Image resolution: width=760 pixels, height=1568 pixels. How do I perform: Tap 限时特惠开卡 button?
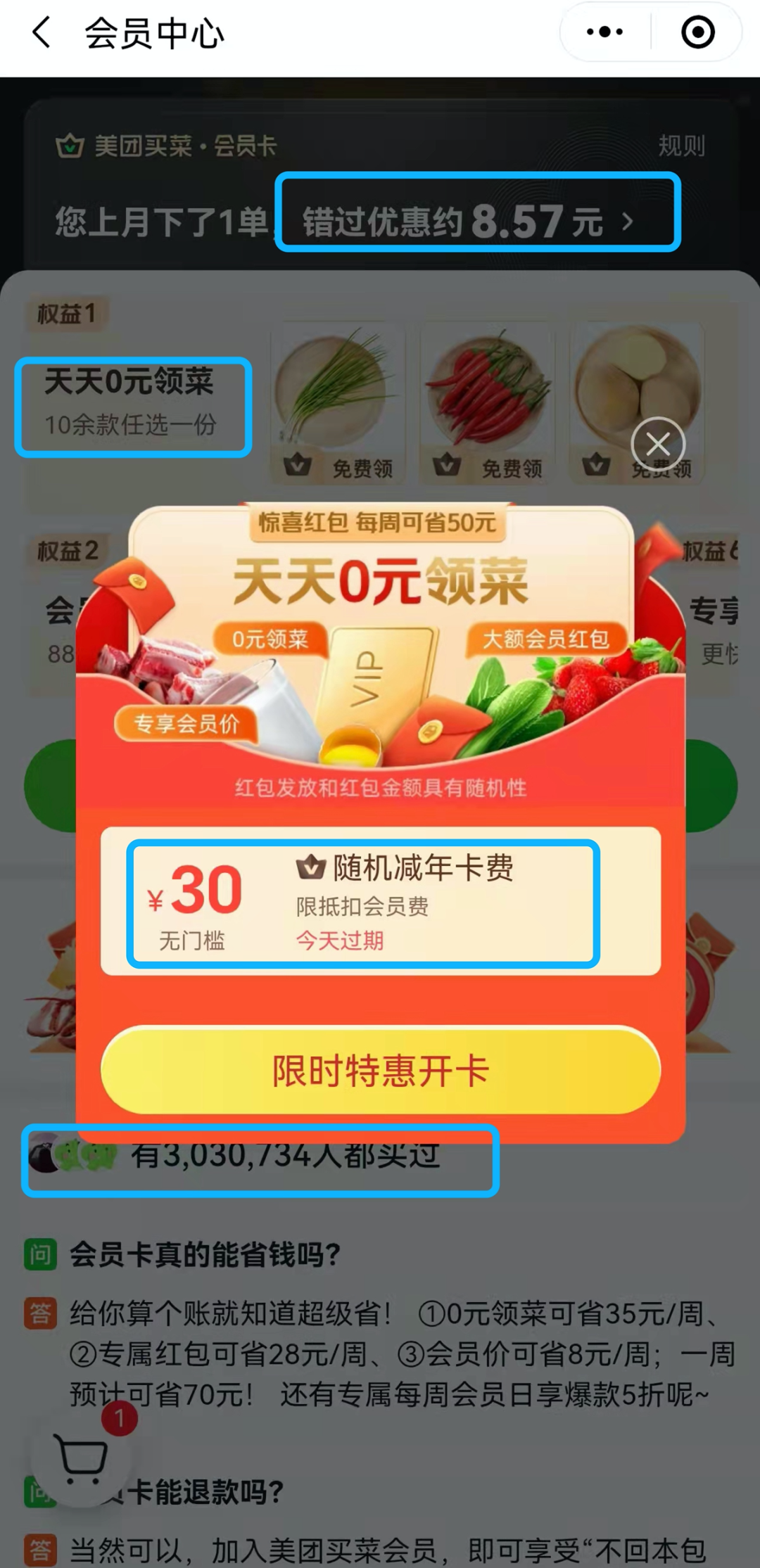380,1070
